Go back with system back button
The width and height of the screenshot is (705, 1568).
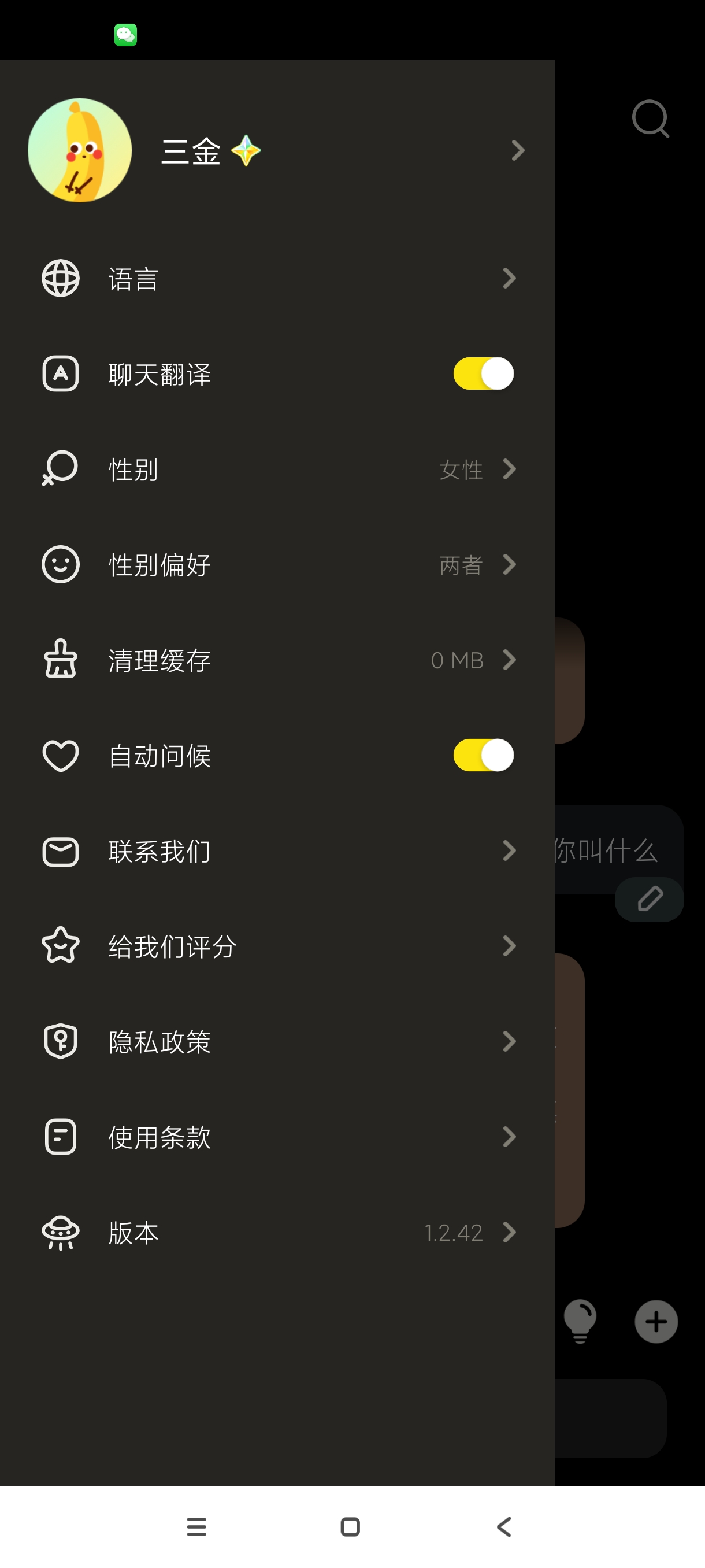[504, 1526]
